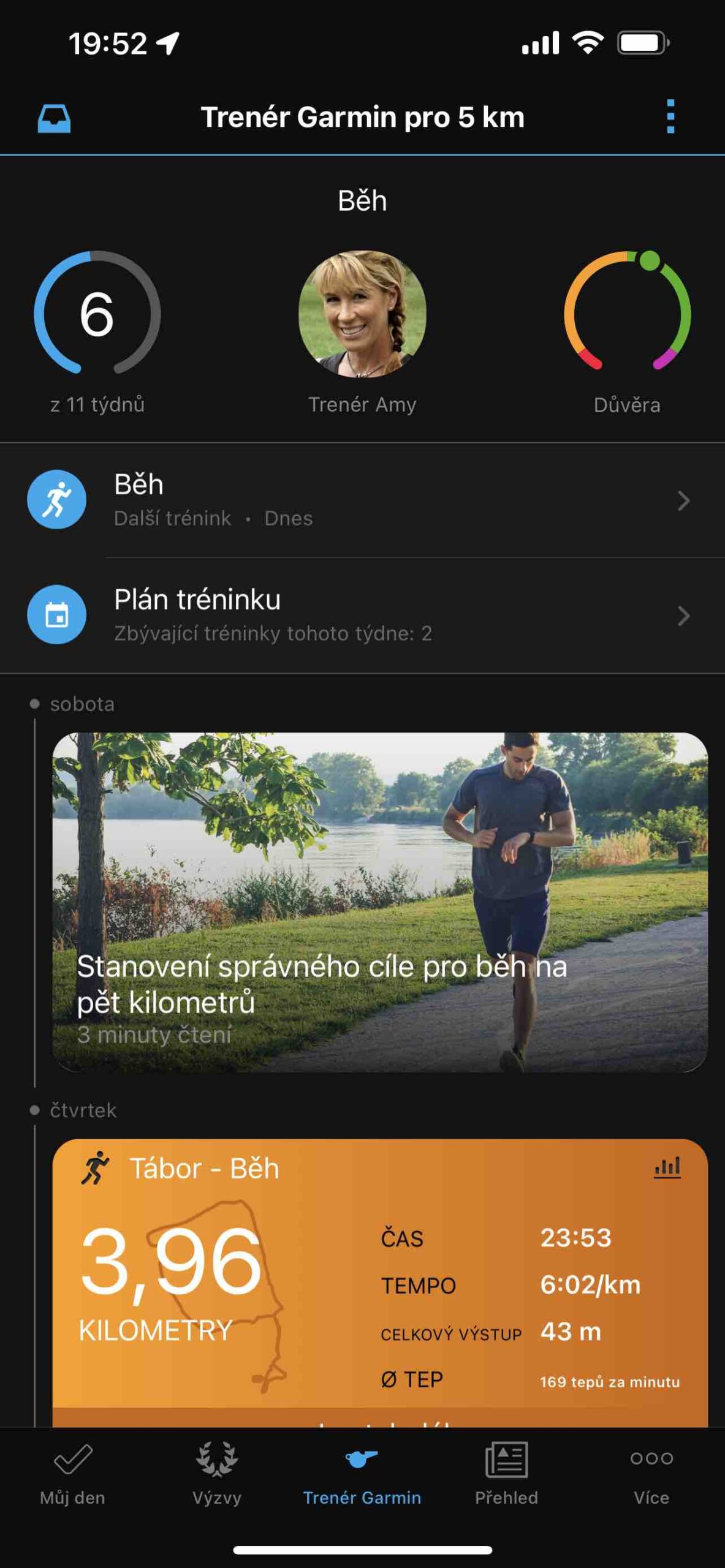Open the calendar icon beside Plán tréninku

57,614
